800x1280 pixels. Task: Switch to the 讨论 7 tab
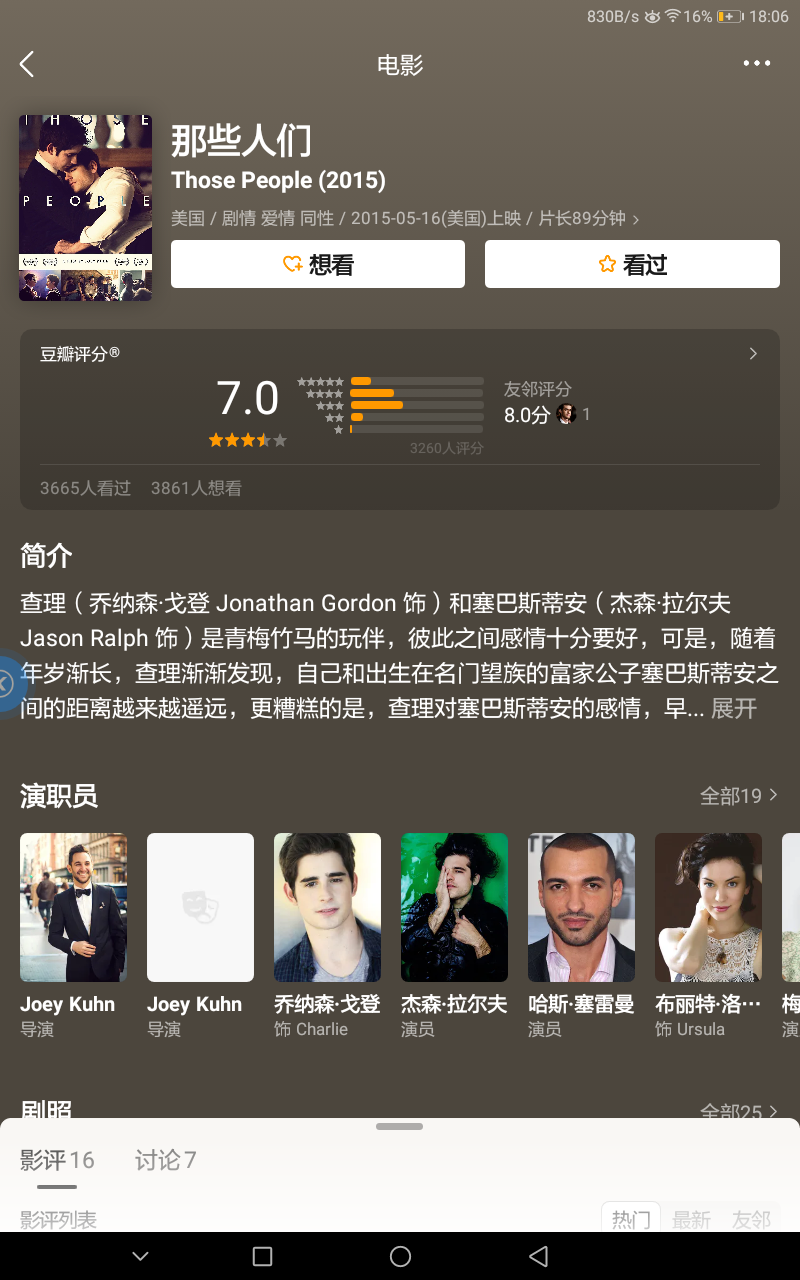click(x=165, y=1160)
